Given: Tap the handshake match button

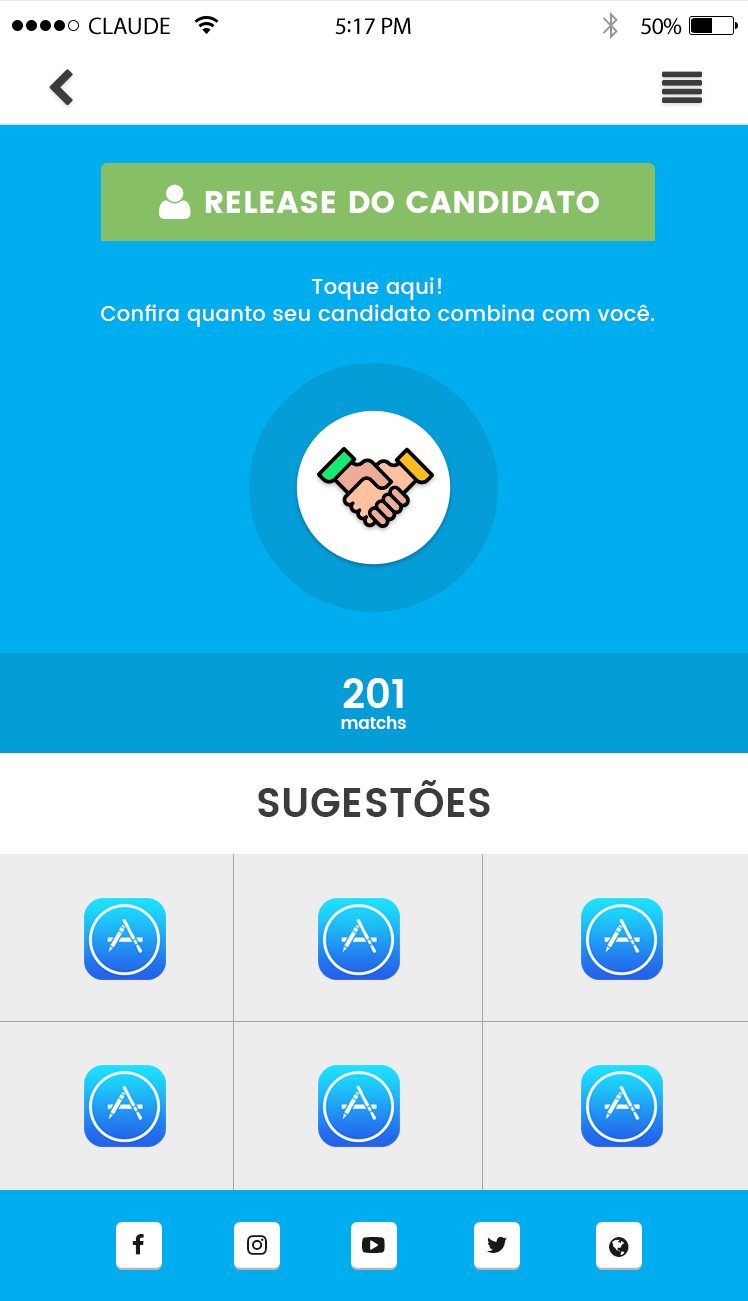Looking at the screenshot, I should [373, 488].
